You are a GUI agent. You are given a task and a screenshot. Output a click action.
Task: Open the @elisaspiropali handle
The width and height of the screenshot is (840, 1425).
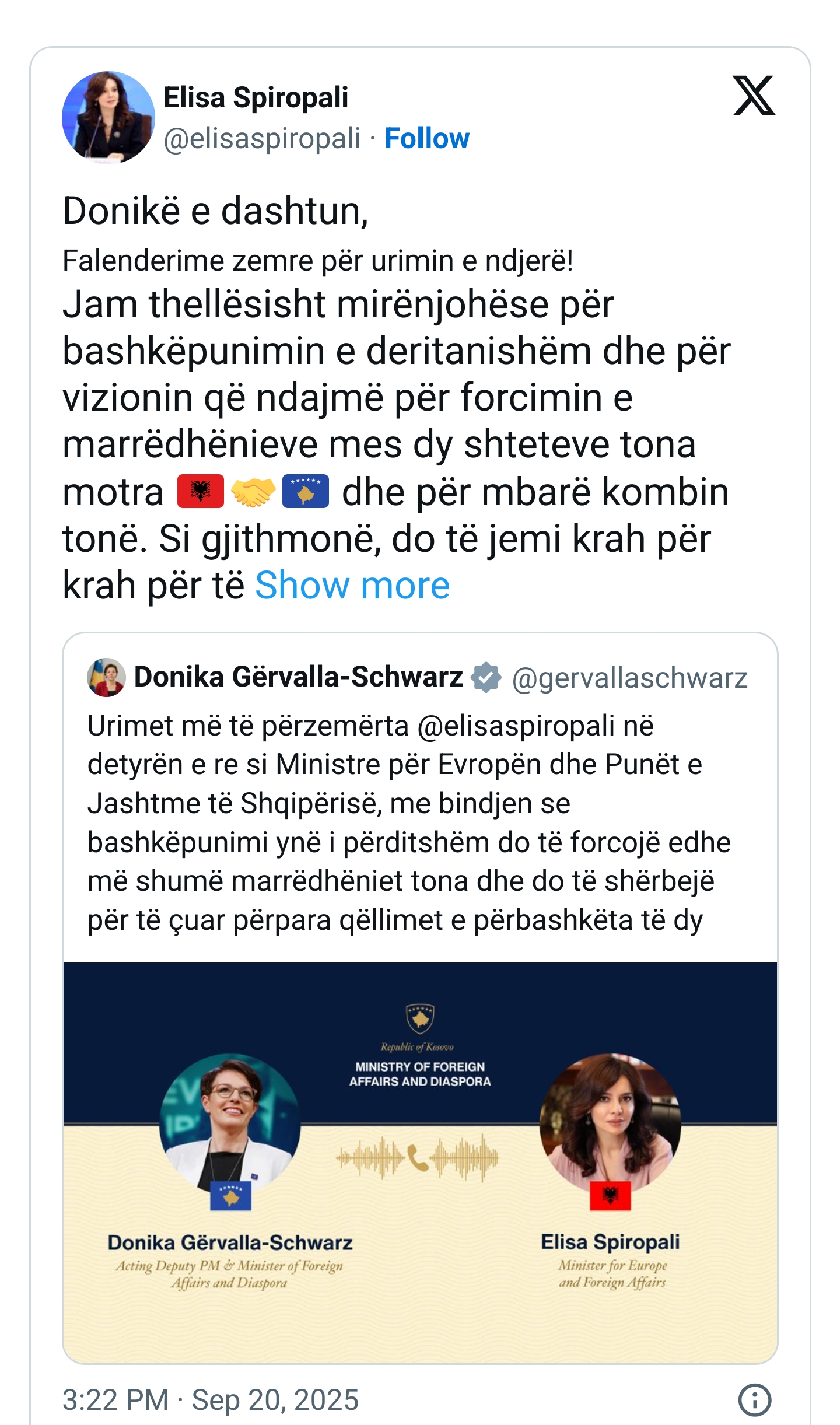(x=262, y=139)
